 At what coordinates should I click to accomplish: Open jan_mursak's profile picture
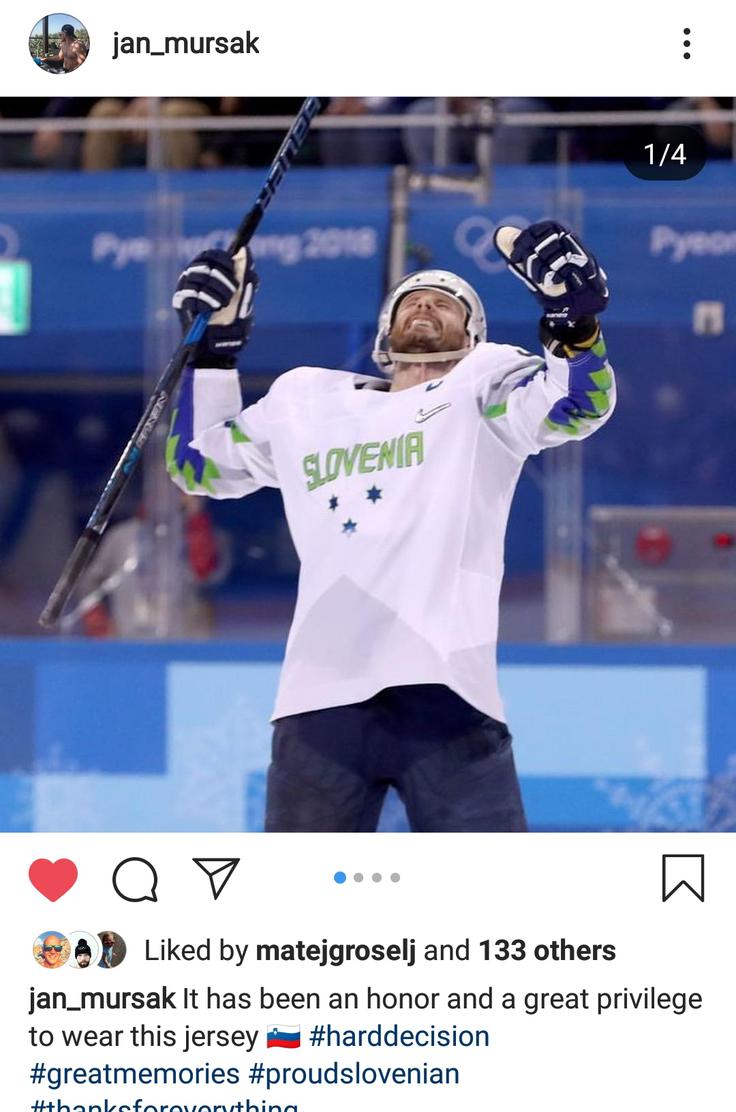click(x=59, y=44)
